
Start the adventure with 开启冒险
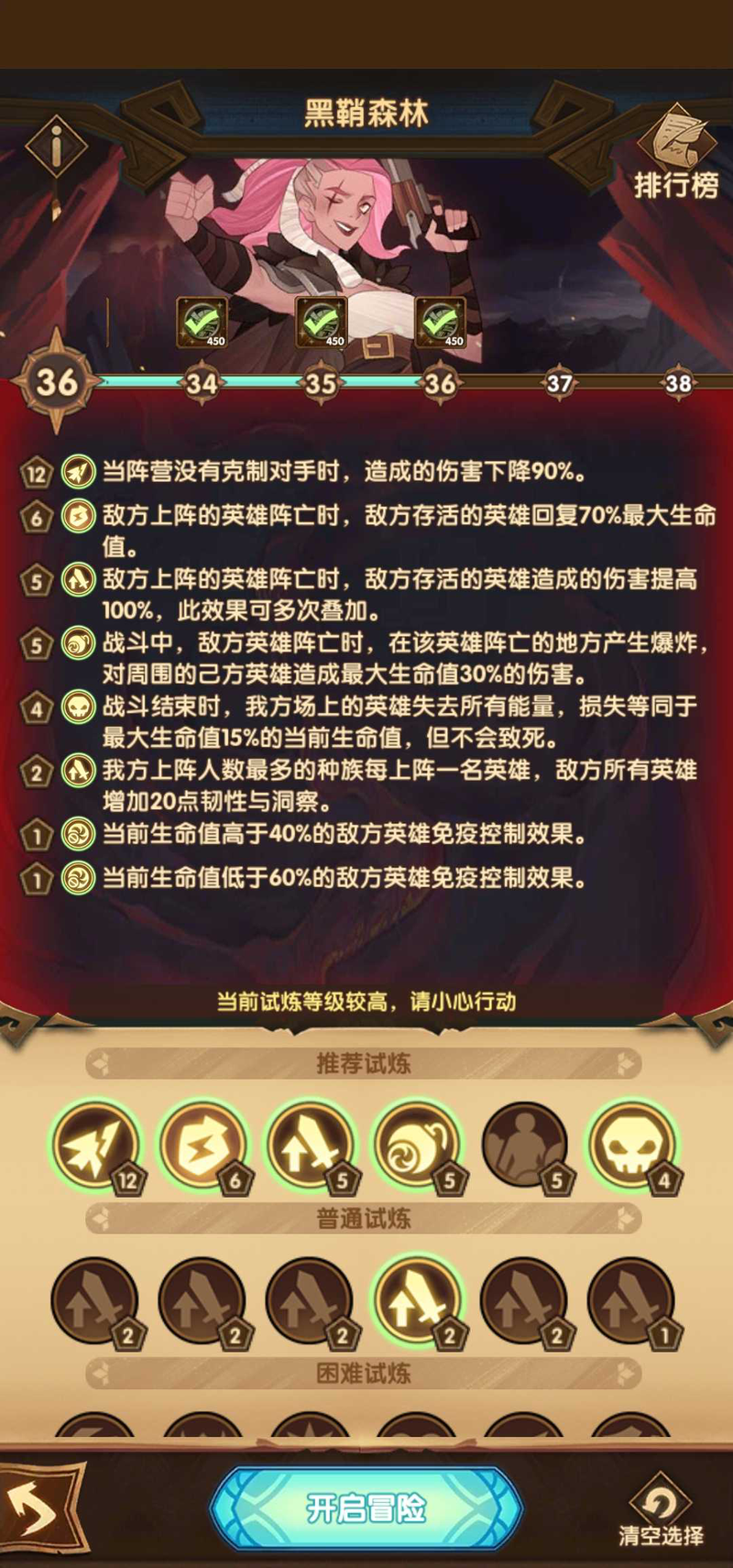pyautogui.click(x=366, y=1508)
